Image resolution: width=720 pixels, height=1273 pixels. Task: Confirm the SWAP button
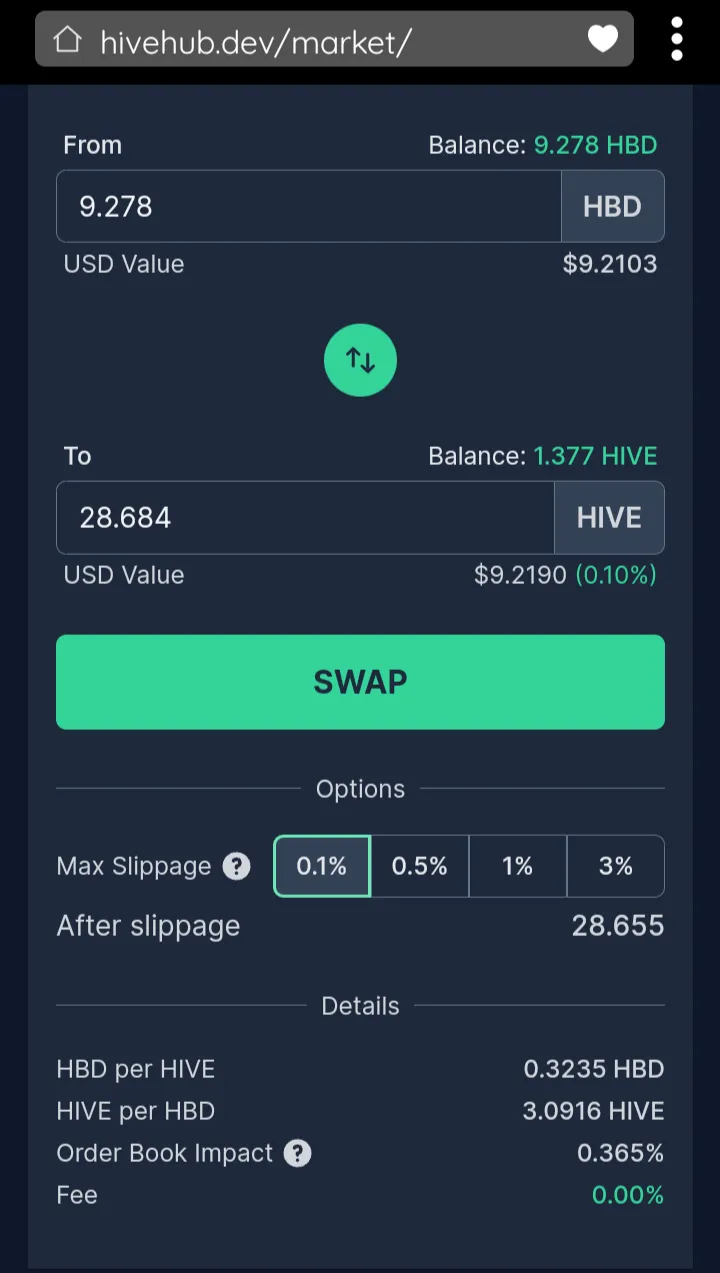click(x=360, y=682)
